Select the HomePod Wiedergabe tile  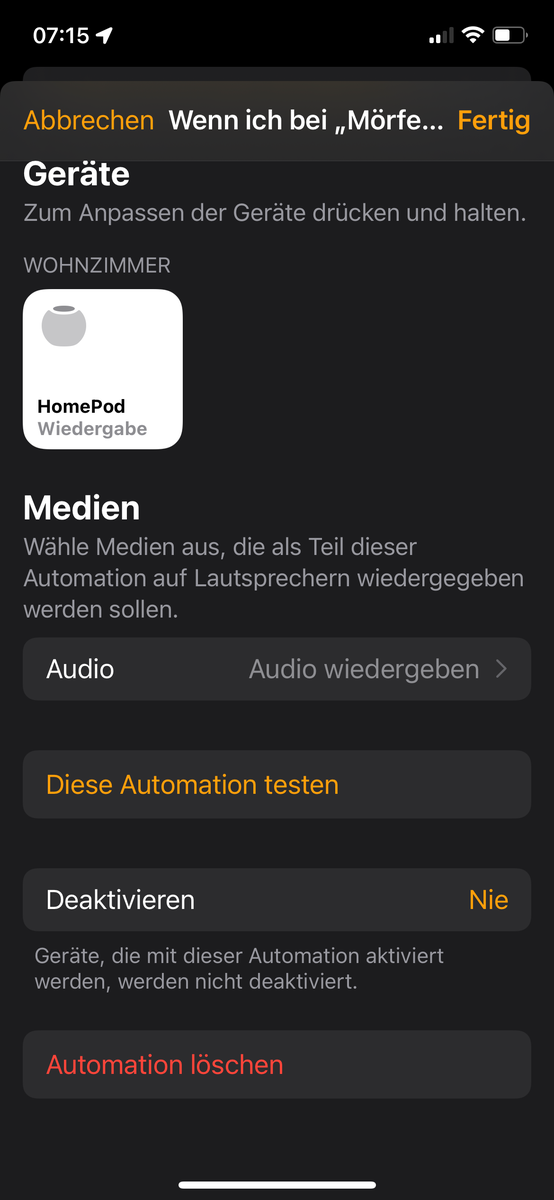pyautogui.click(x=103, y=369)
